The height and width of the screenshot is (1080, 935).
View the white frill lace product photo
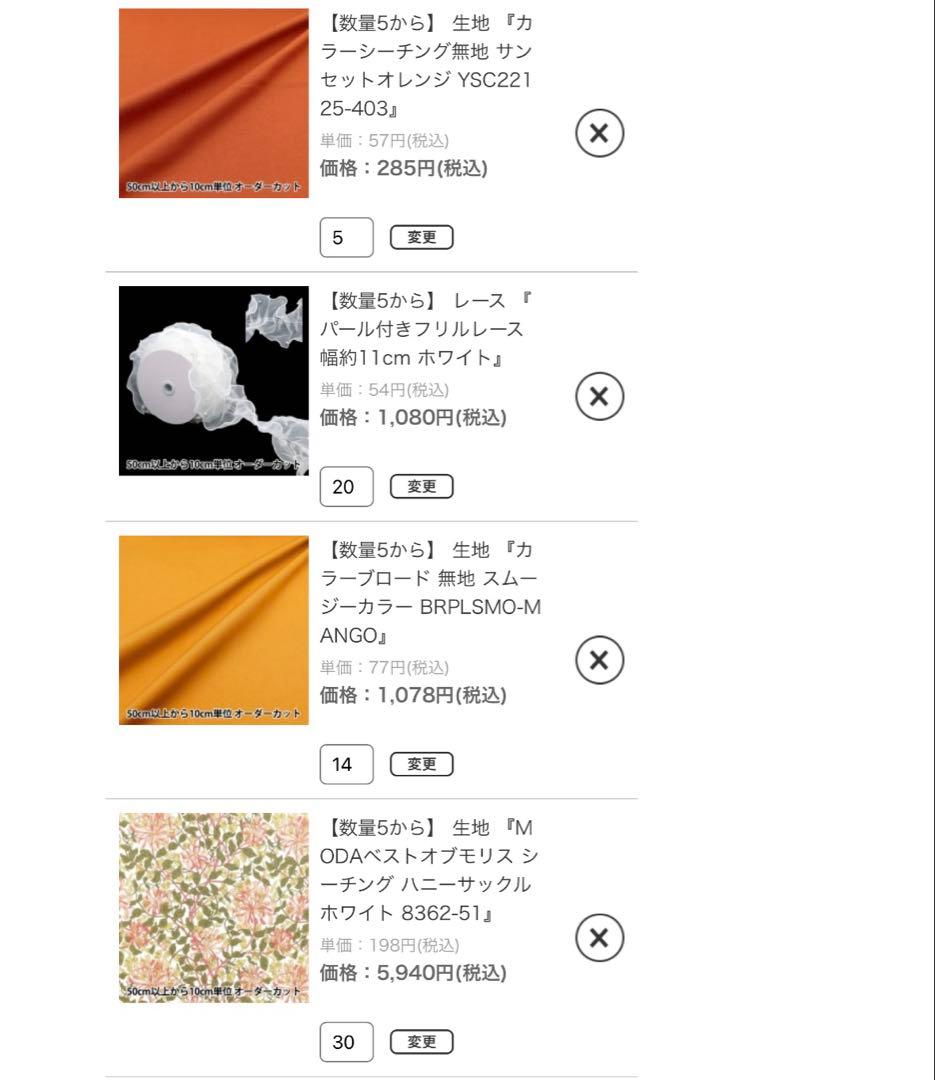[214, 381]
